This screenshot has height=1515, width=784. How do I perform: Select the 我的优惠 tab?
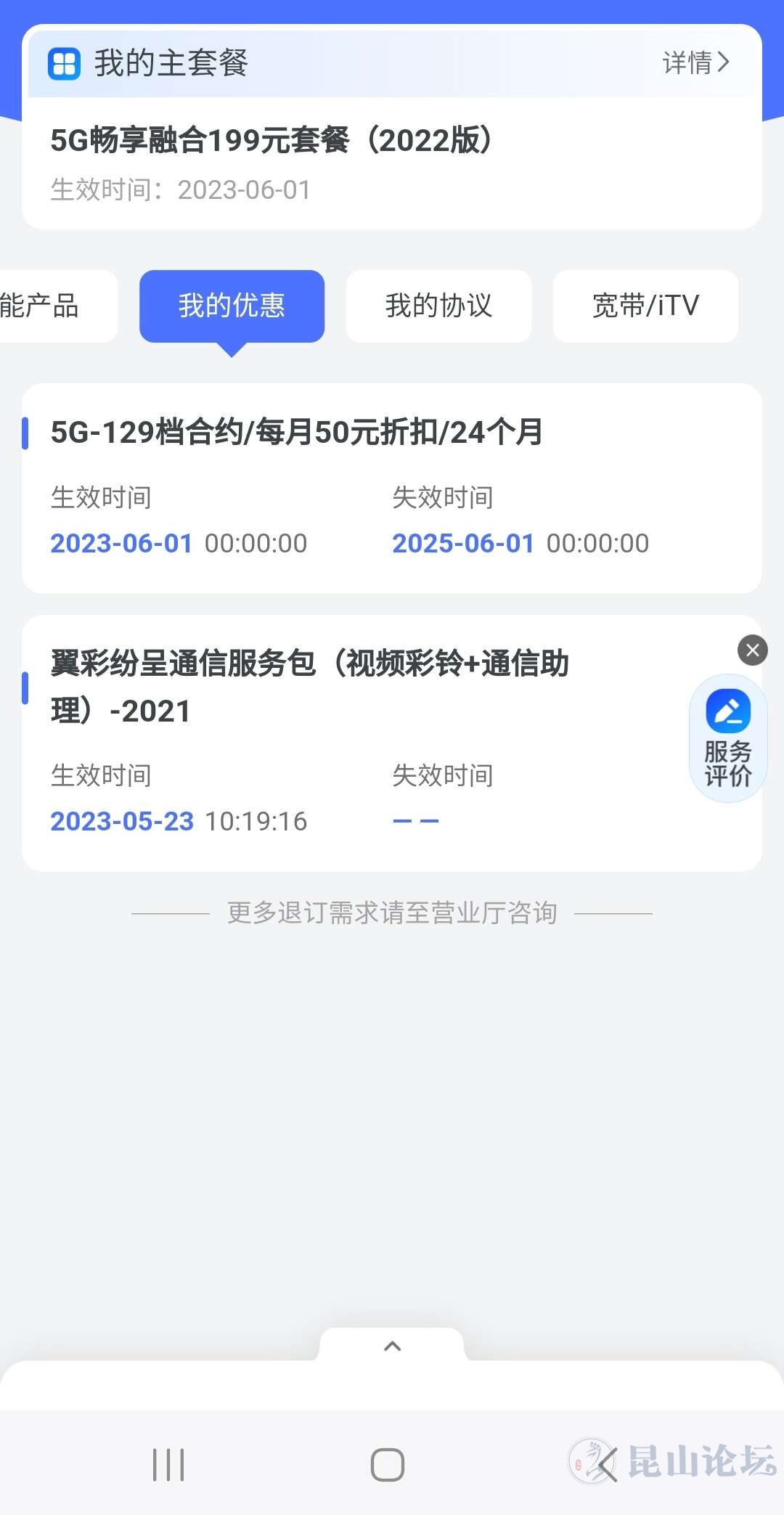[x=232, y=306]
